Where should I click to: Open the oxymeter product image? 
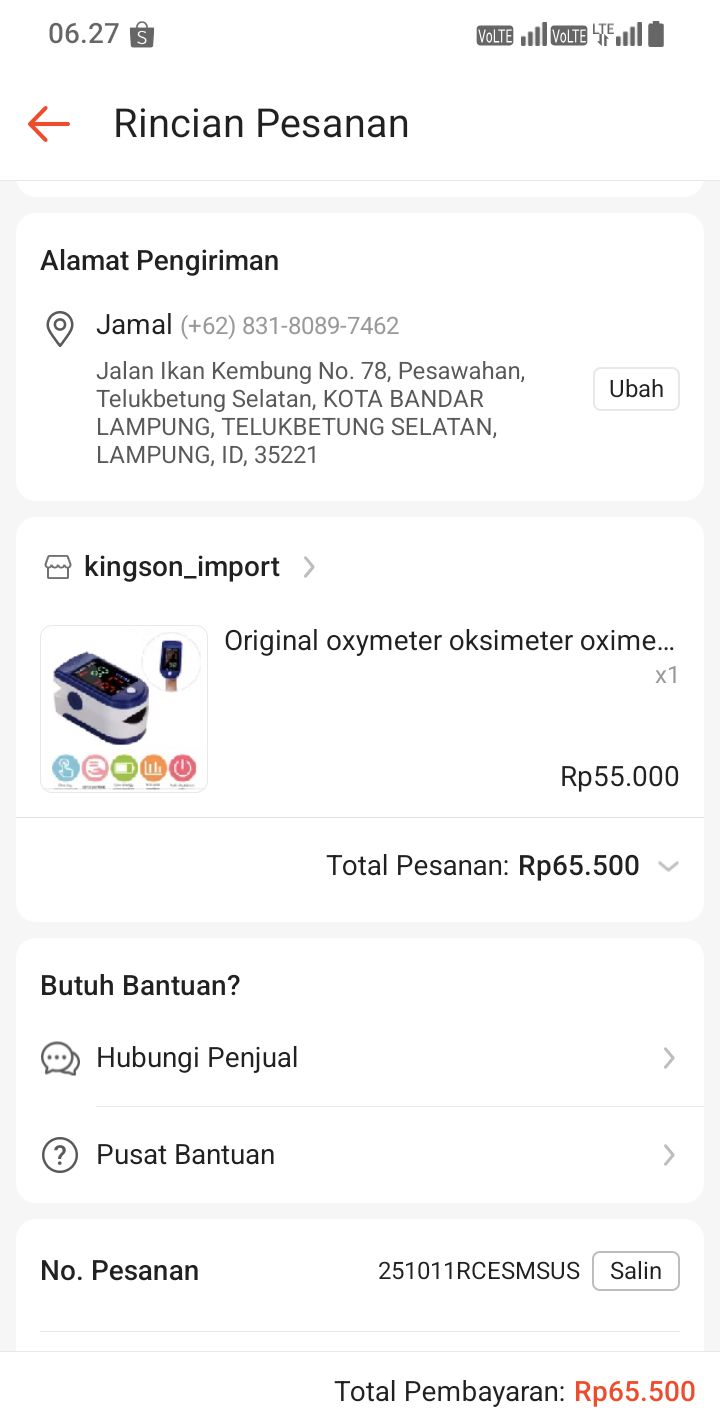click(x=124, y=709)
